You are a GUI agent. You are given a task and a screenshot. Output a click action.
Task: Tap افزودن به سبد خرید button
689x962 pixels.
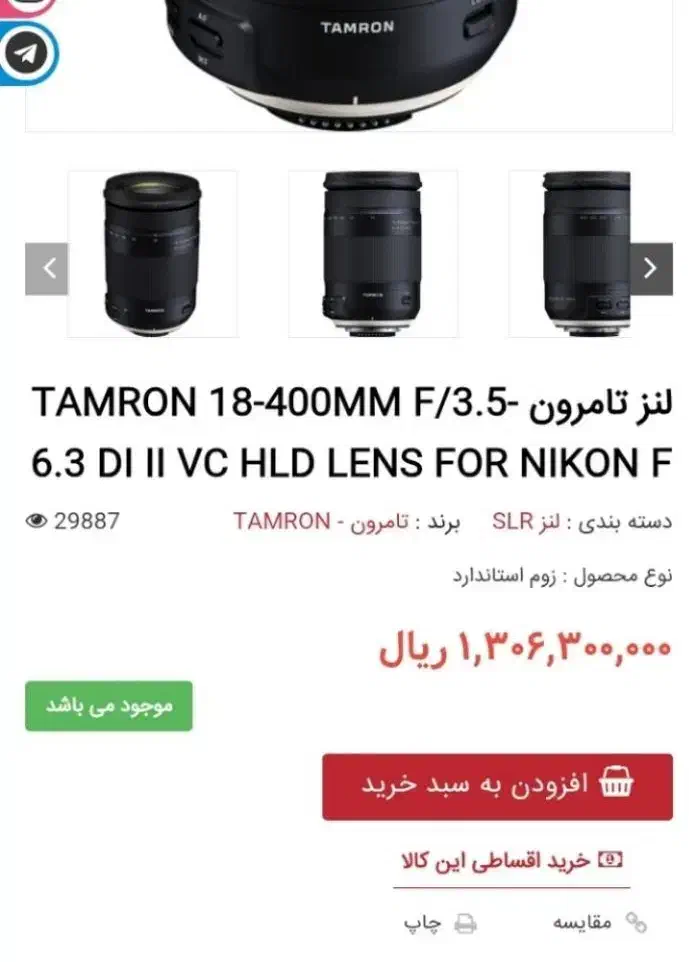497,786
